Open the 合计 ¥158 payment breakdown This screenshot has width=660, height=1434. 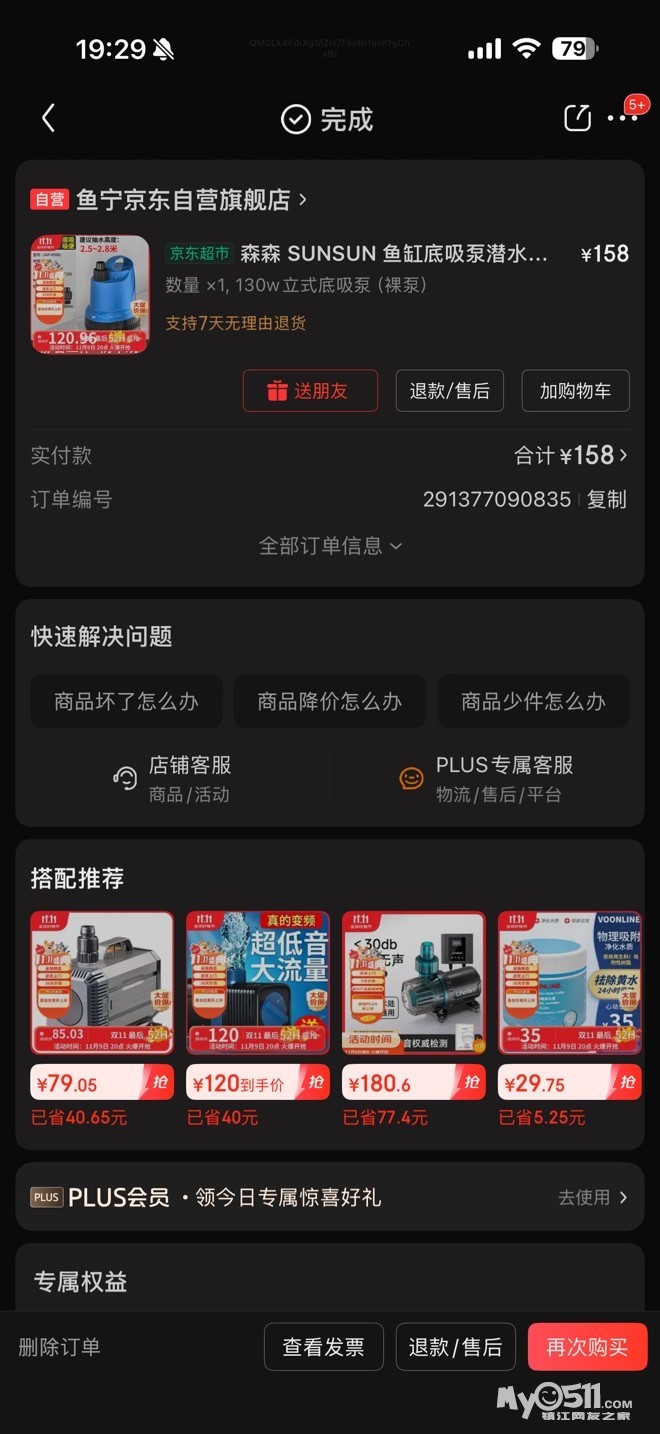coord(571,456)
